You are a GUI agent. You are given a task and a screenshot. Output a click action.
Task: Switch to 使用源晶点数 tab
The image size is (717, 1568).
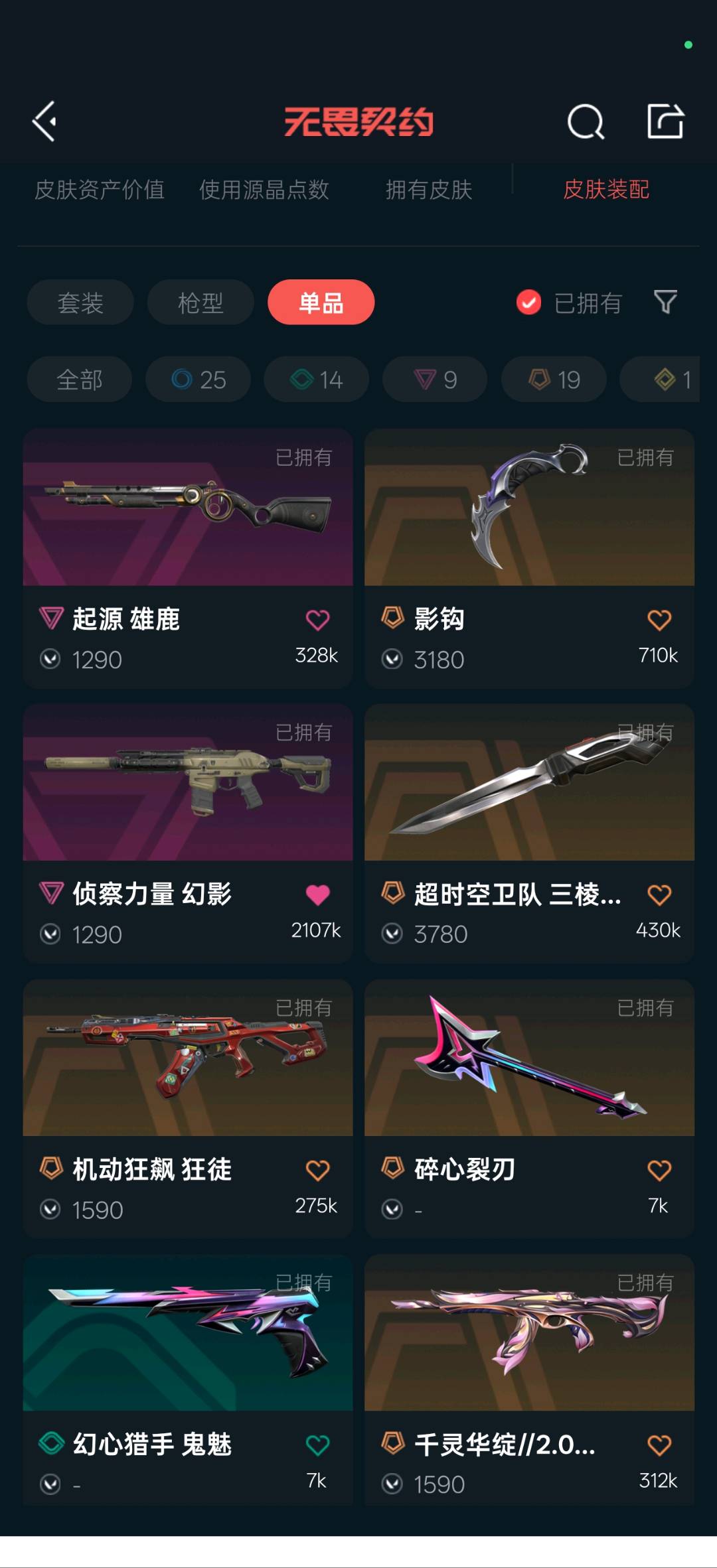(x=264, y=190)
